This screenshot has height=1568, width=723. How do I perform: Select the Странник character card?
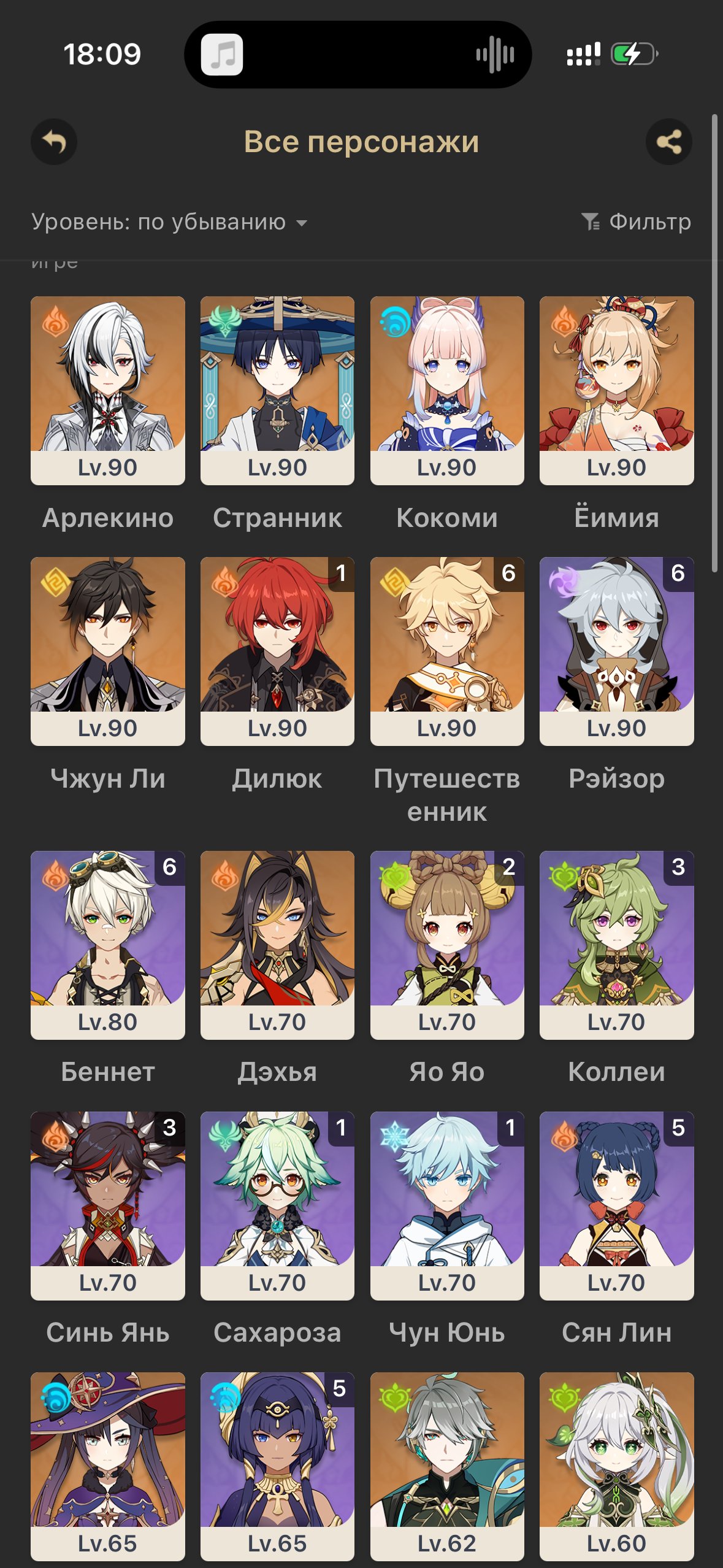tap(277, 390)
